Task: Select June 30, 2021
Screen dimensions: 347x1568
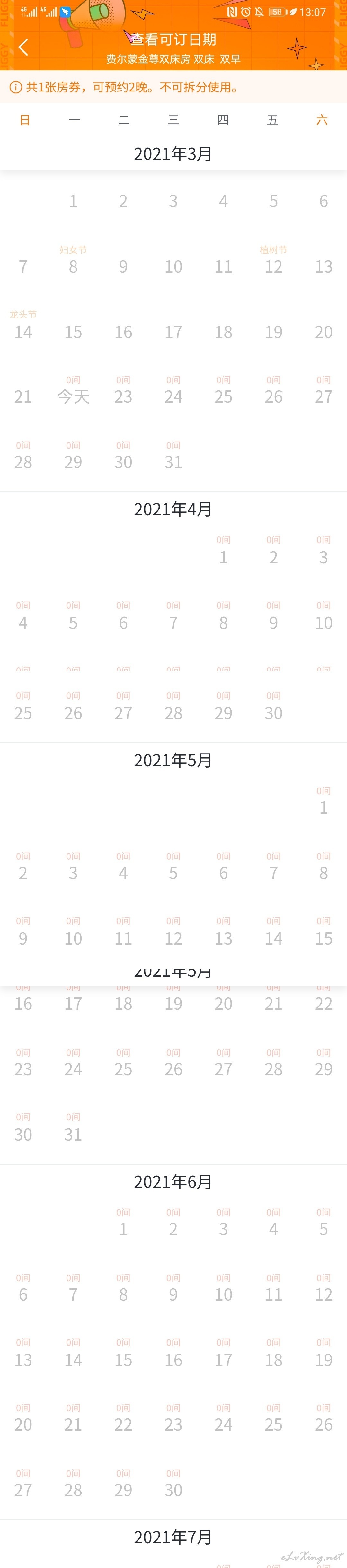Action: [173, 1489]
